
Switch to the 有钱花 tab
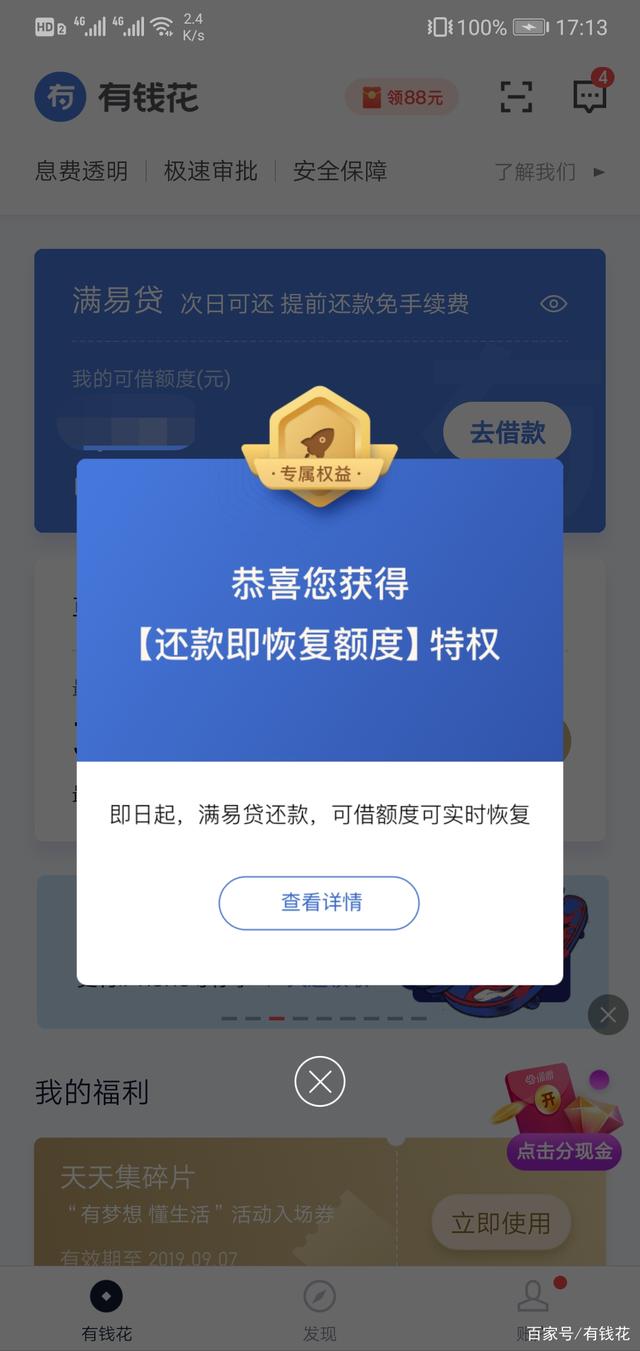tap(106, 1307)
